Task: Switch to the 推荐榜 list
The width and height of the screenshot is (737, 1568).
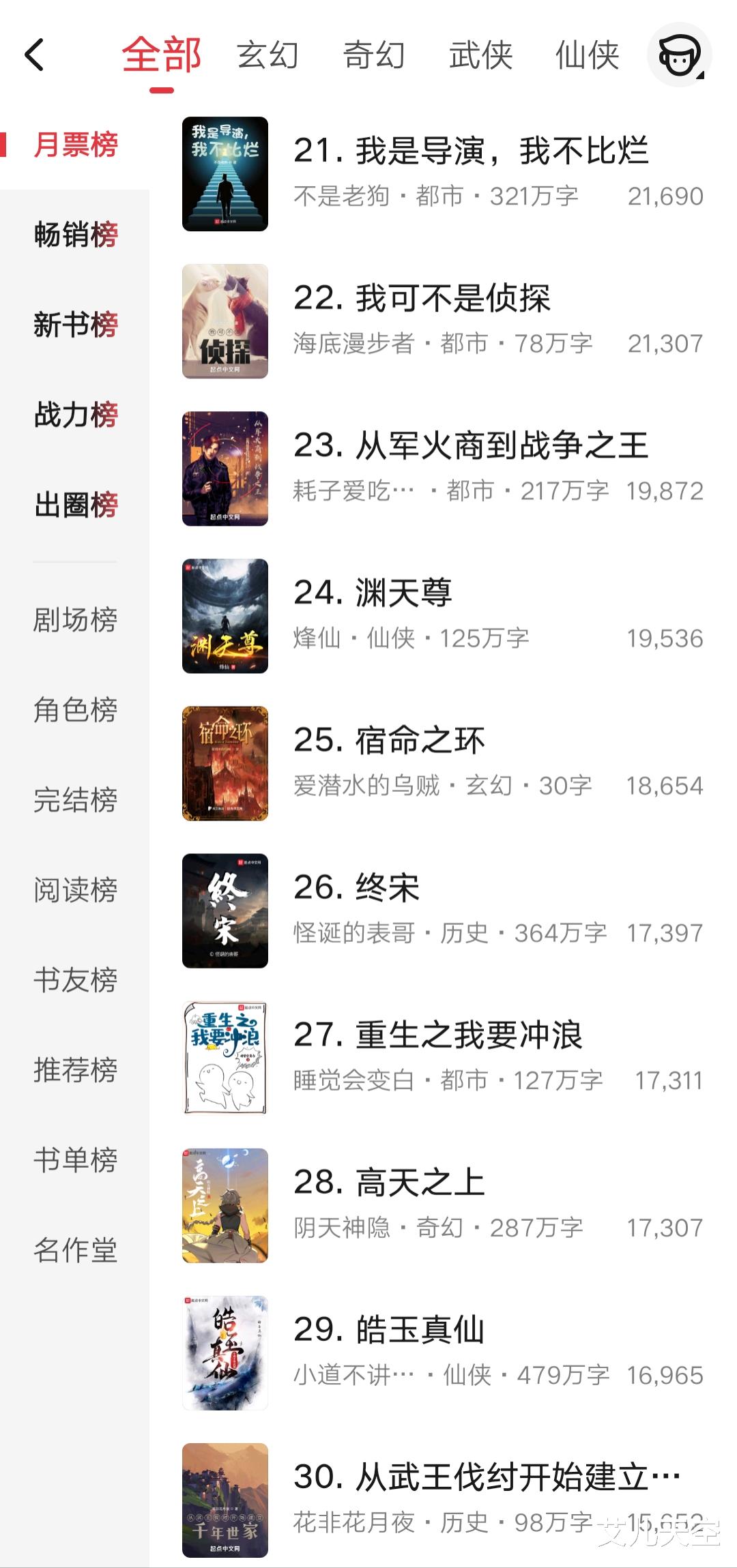Action: [76, 1069]
